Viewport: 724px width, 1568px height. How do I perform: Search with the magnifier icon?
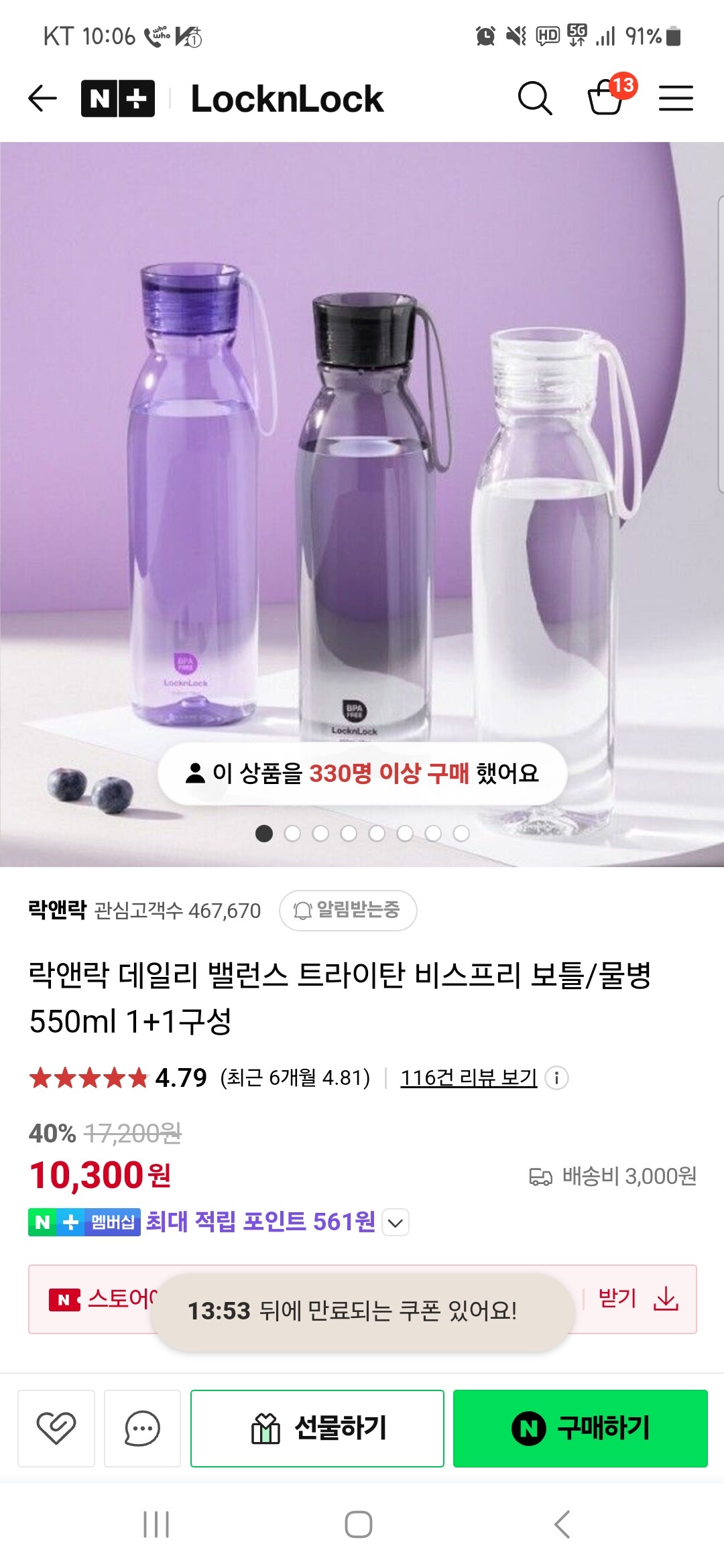[x=534, y=99]
